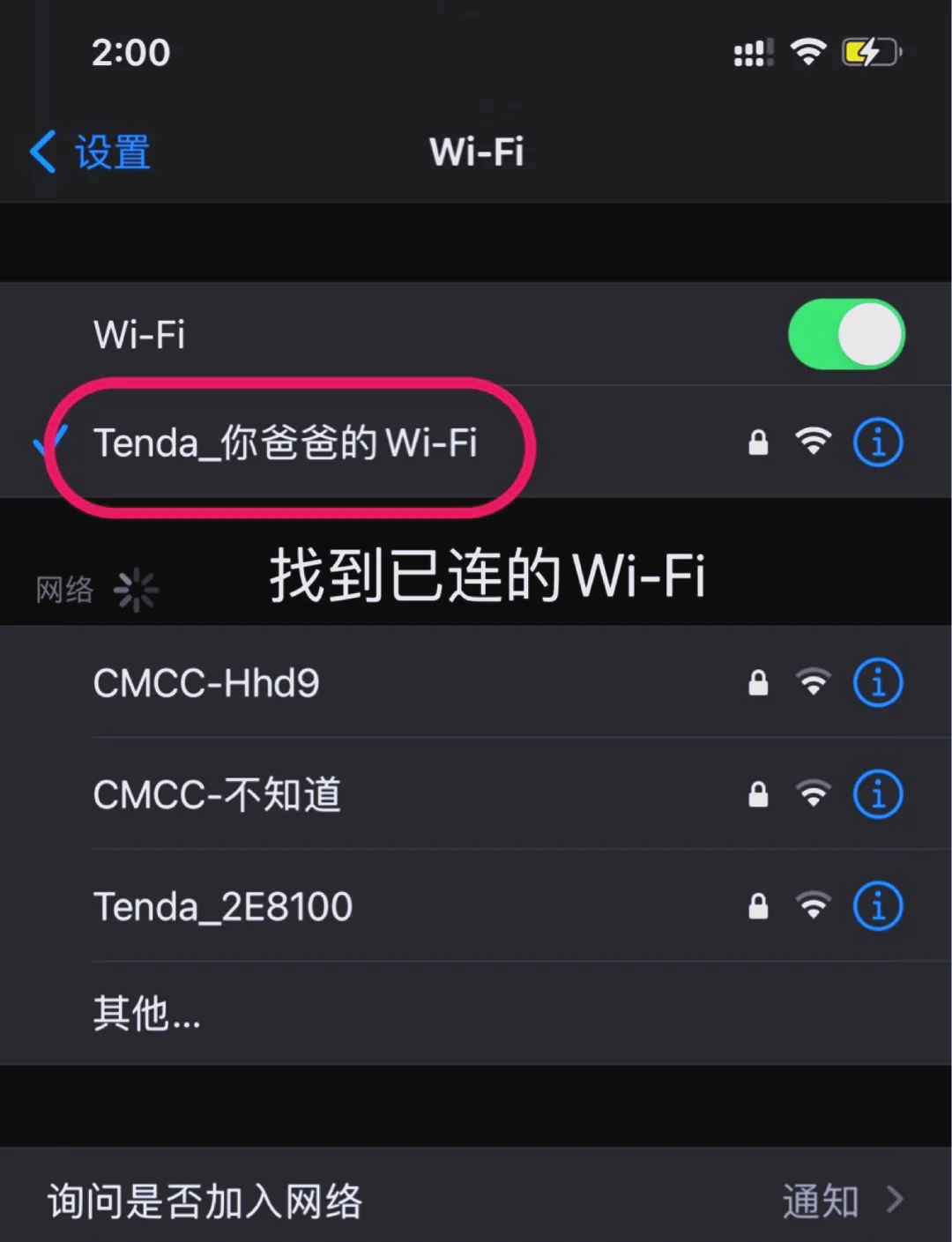Open info details for Tenda_你爸爸的 Wi-Fi
Image resolution: width=952 pixels, height=1242 pixels.
coord(878,443)
